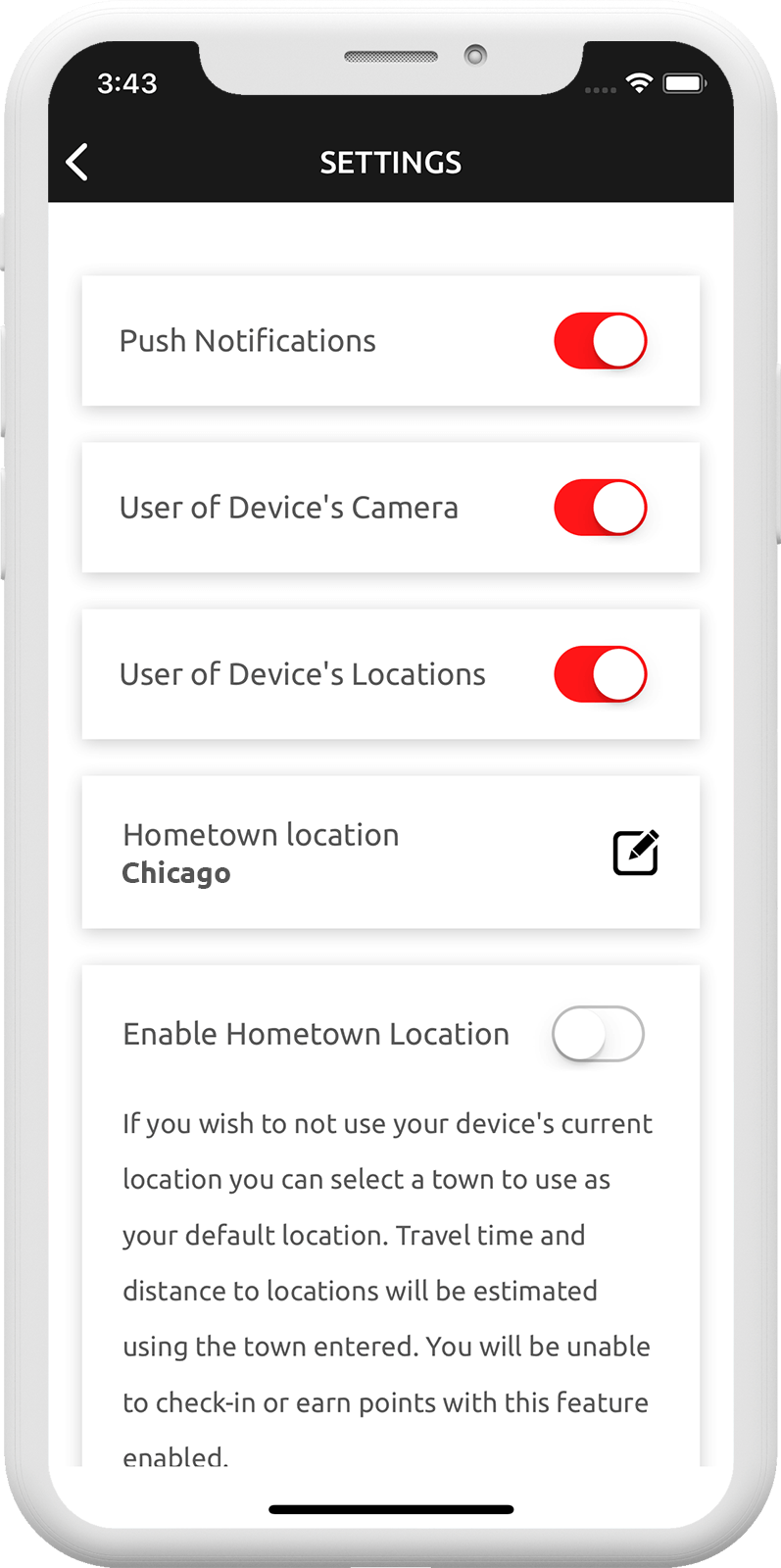Go back from Settings screen

tap(77, 163)
